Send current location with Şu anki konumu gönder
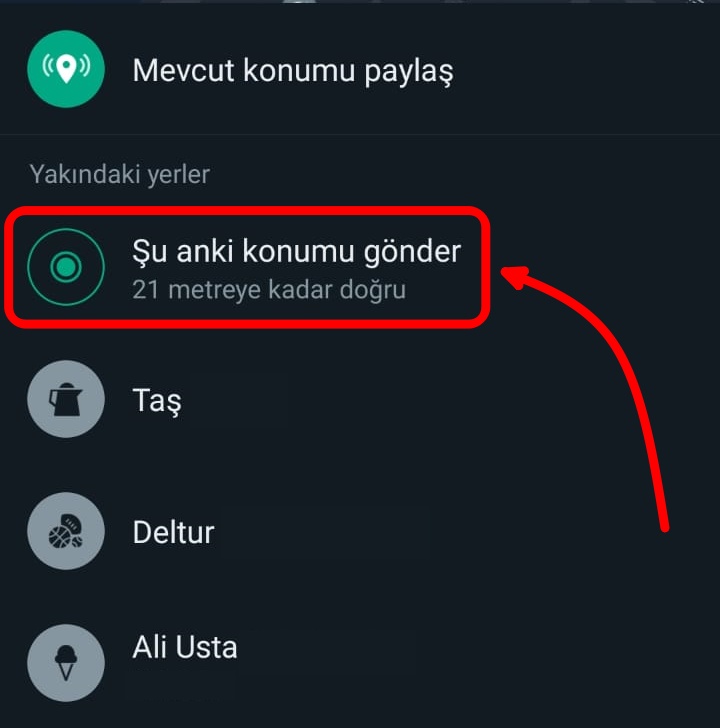The height and width of the screenshot is (728, 720). tap(296, 266)
